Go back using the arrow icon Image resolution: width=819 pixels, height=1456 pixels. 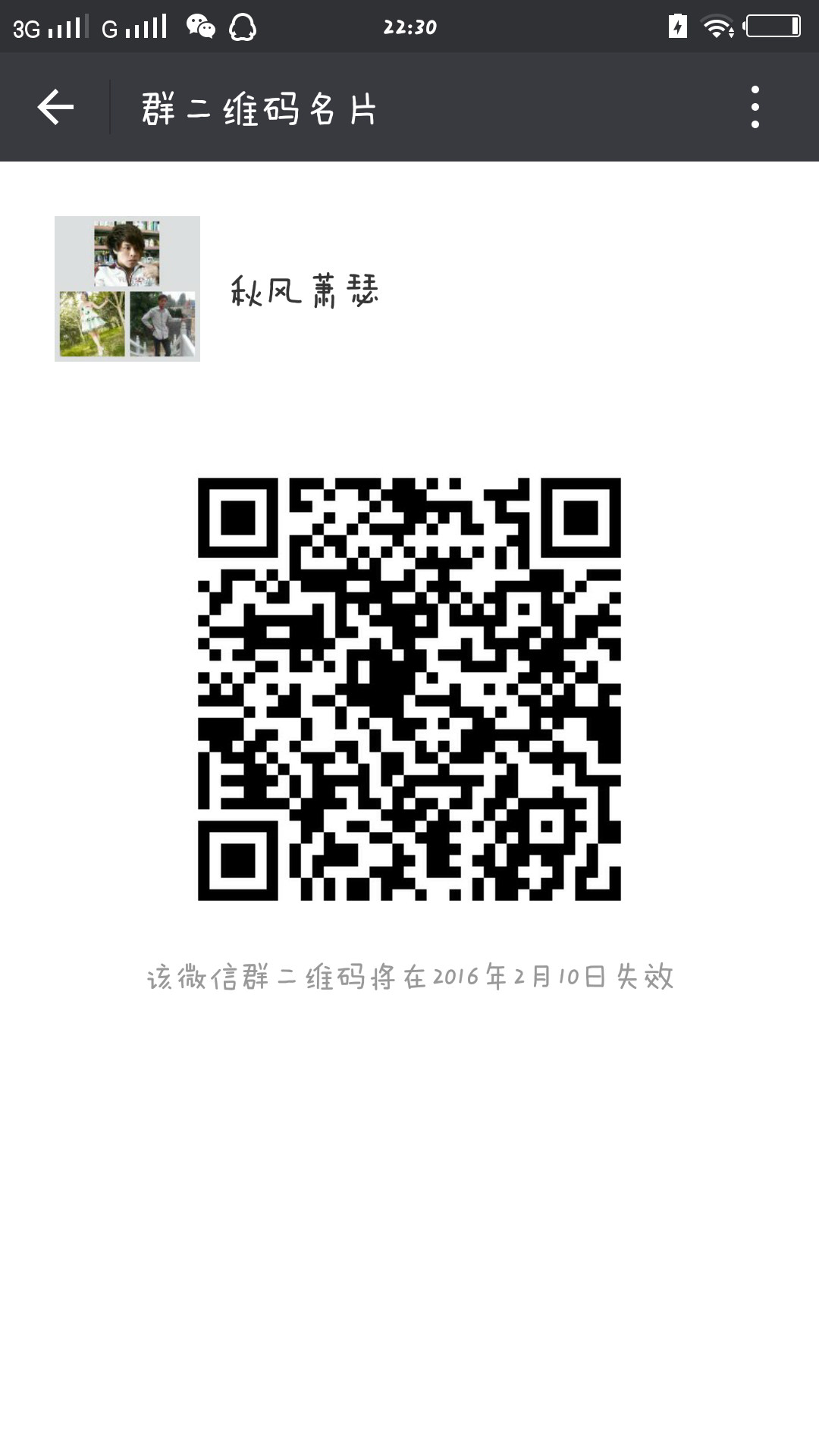(x=55, y=107)
